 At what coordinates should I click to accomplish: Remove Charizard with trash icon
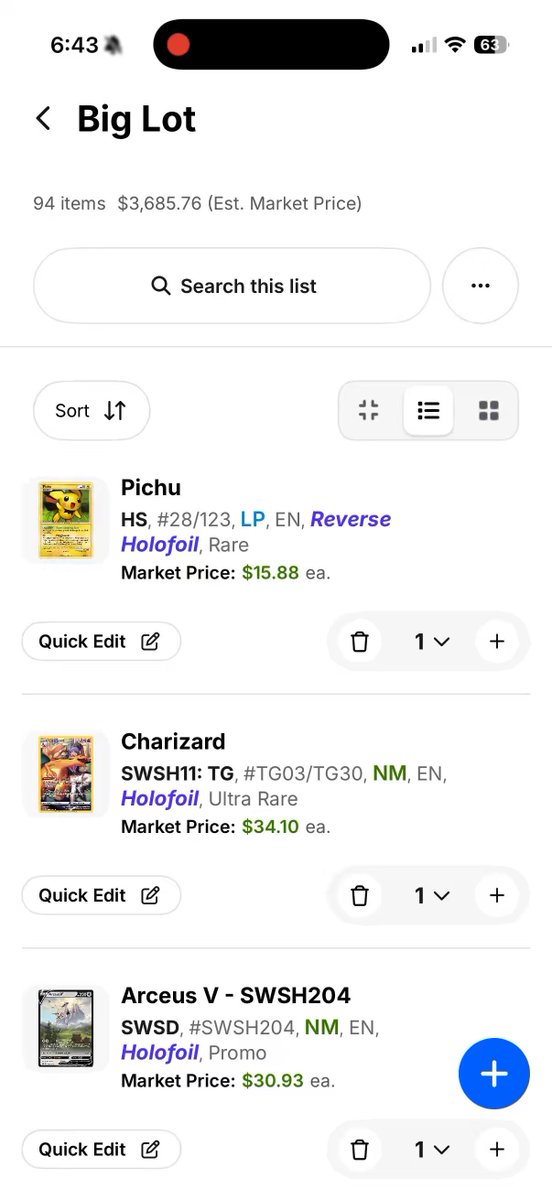point(360,896)
